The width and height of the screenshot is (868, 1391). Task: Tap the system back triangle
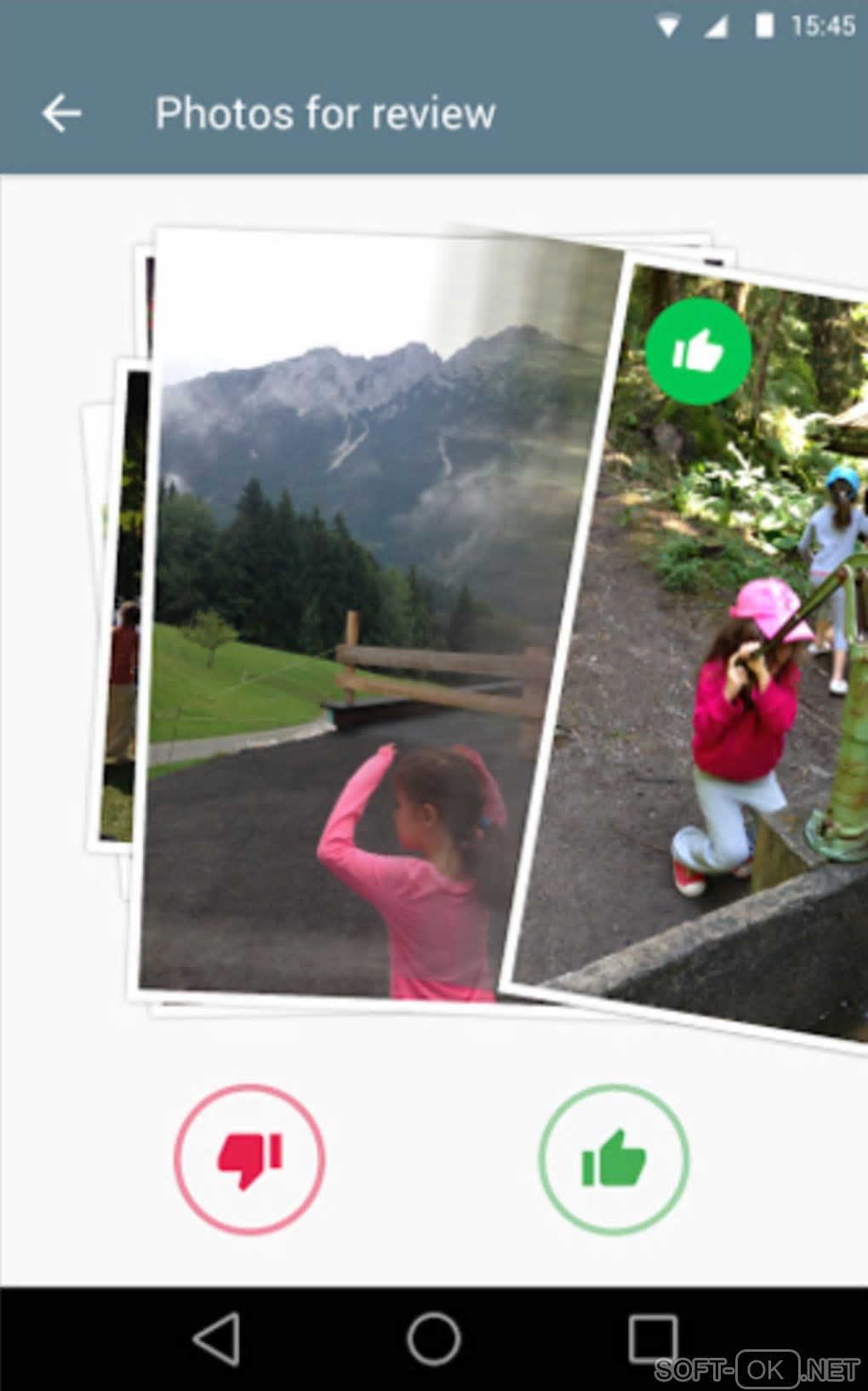pos(218,1338)
